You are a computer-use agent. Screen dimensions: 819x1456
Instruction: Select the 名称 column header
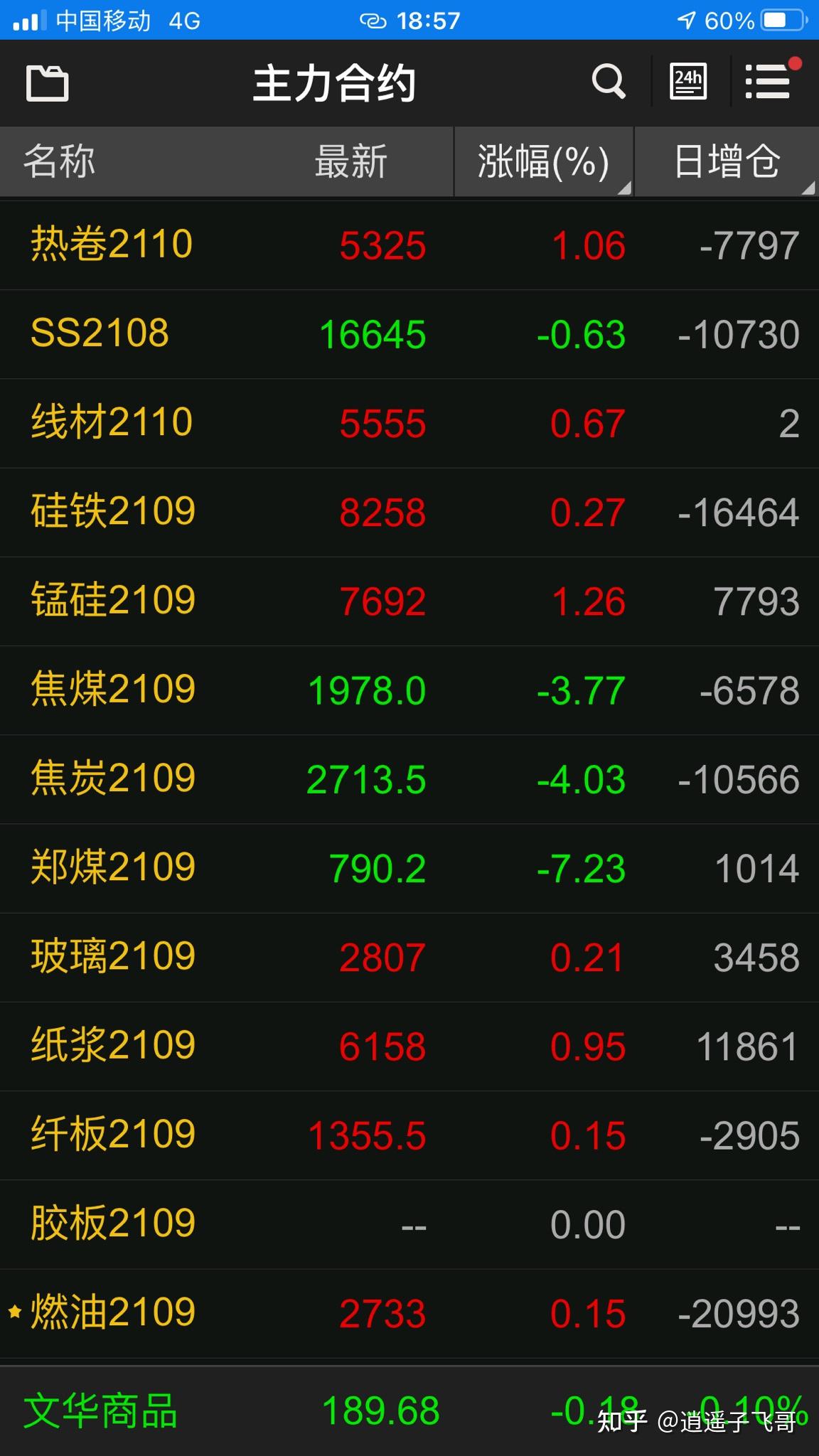pos(60,162)
